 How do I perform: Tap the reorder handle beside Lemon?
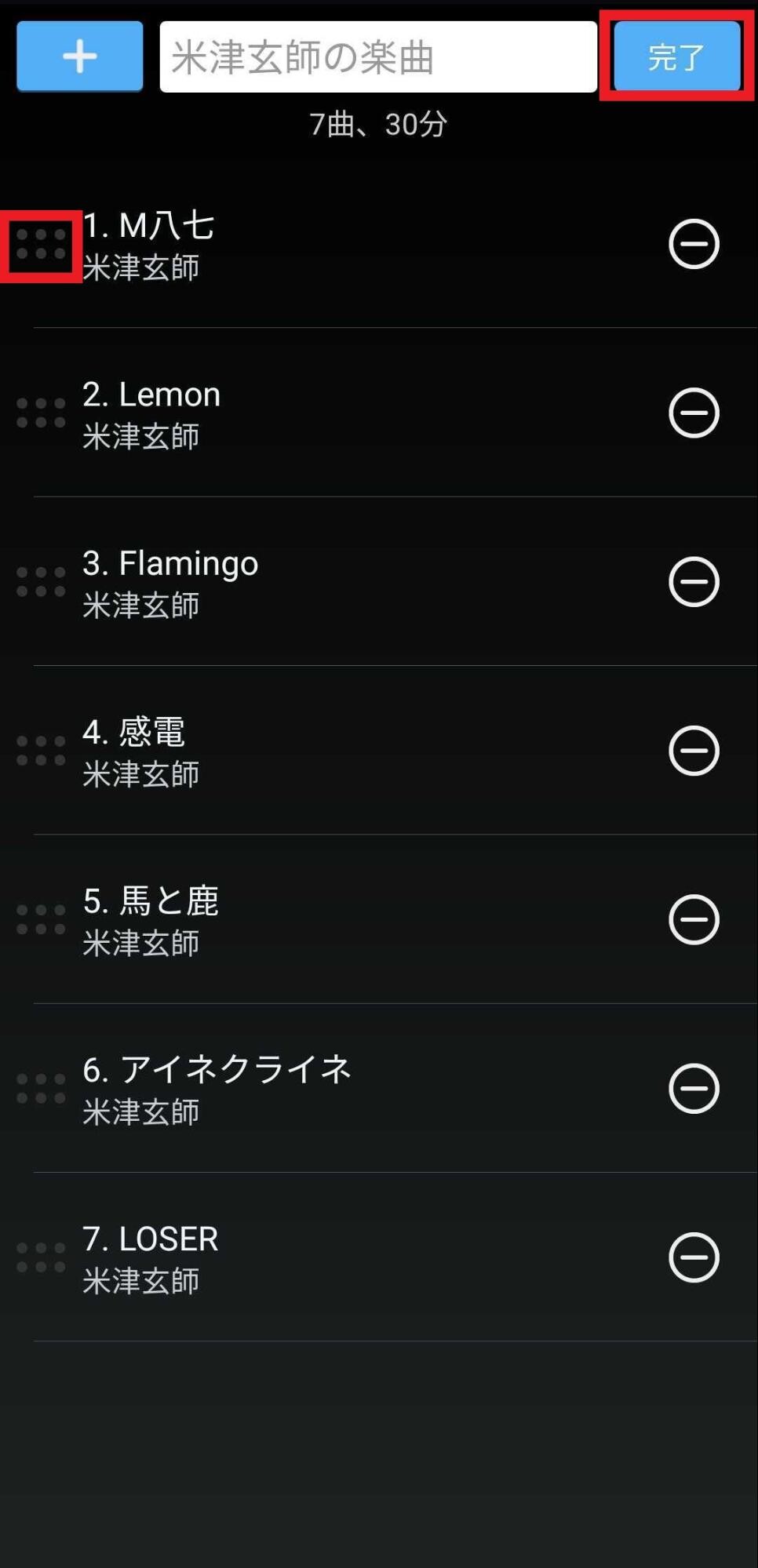coord(41,413)
